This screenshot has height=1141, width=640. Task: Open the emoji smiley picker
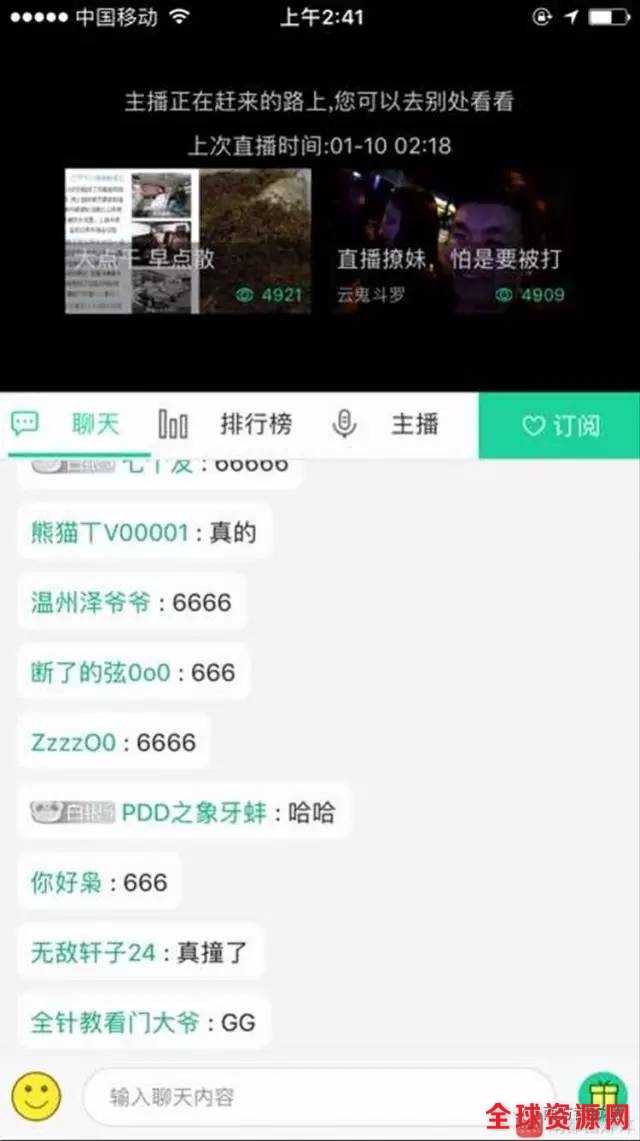pyautogui.click(x=36, y=1096)
